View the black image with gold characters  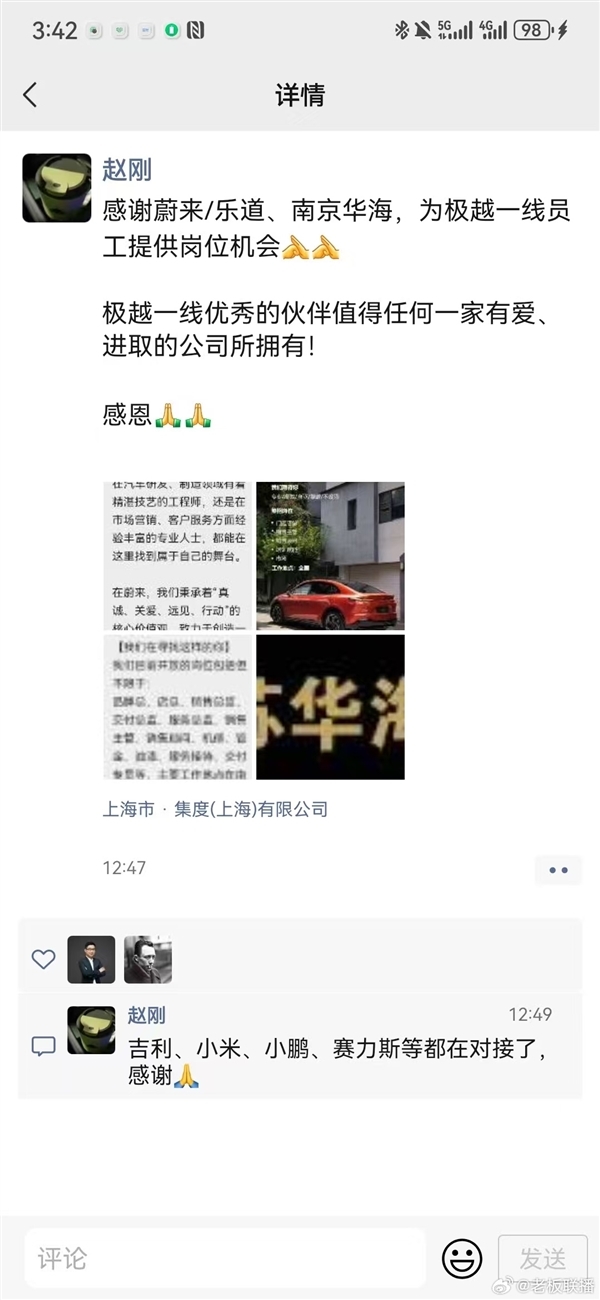(330, 707)
